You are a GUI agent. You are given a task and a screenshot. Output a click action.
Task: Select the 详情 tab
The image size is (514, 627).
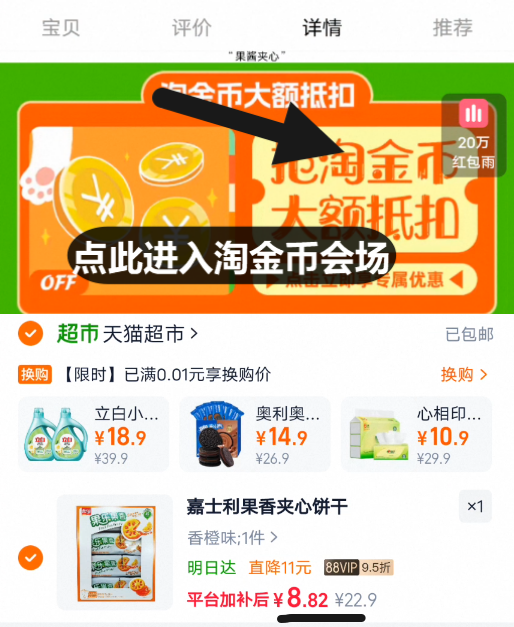[322, 28]
